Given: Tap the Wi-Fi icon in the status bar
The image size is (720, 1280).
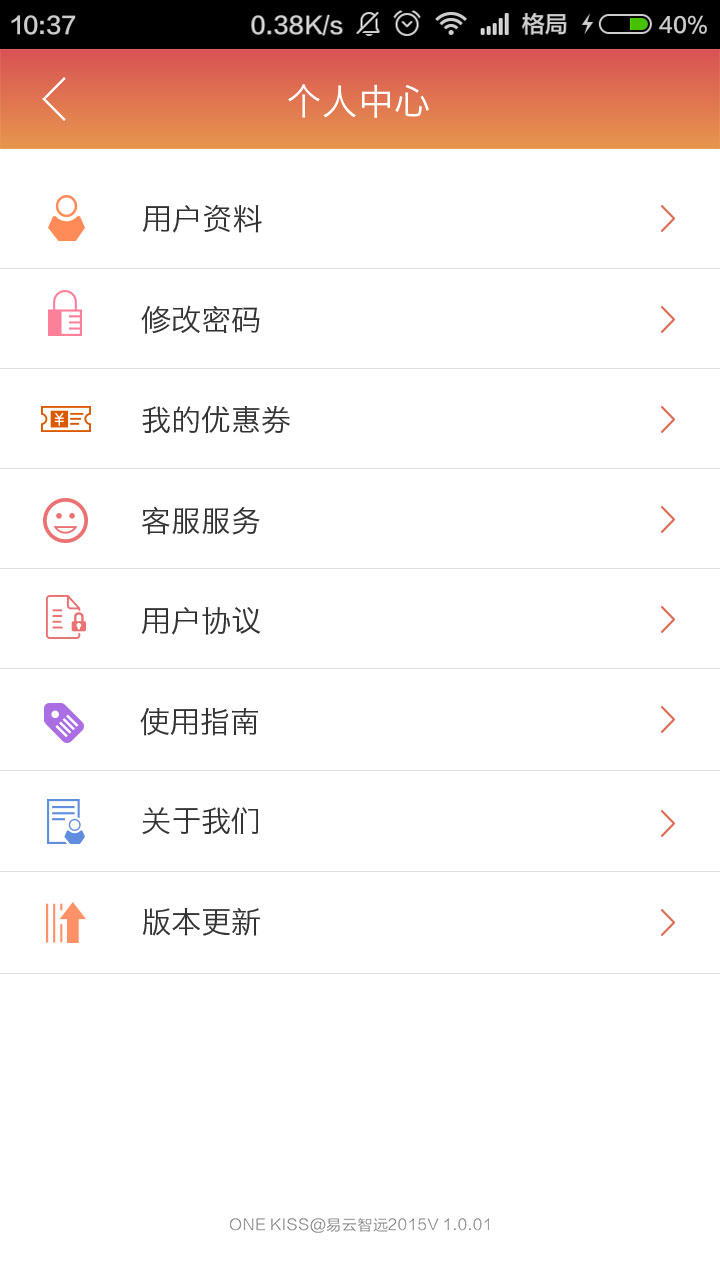Looking at the screenshot, I should click(451, 22).
